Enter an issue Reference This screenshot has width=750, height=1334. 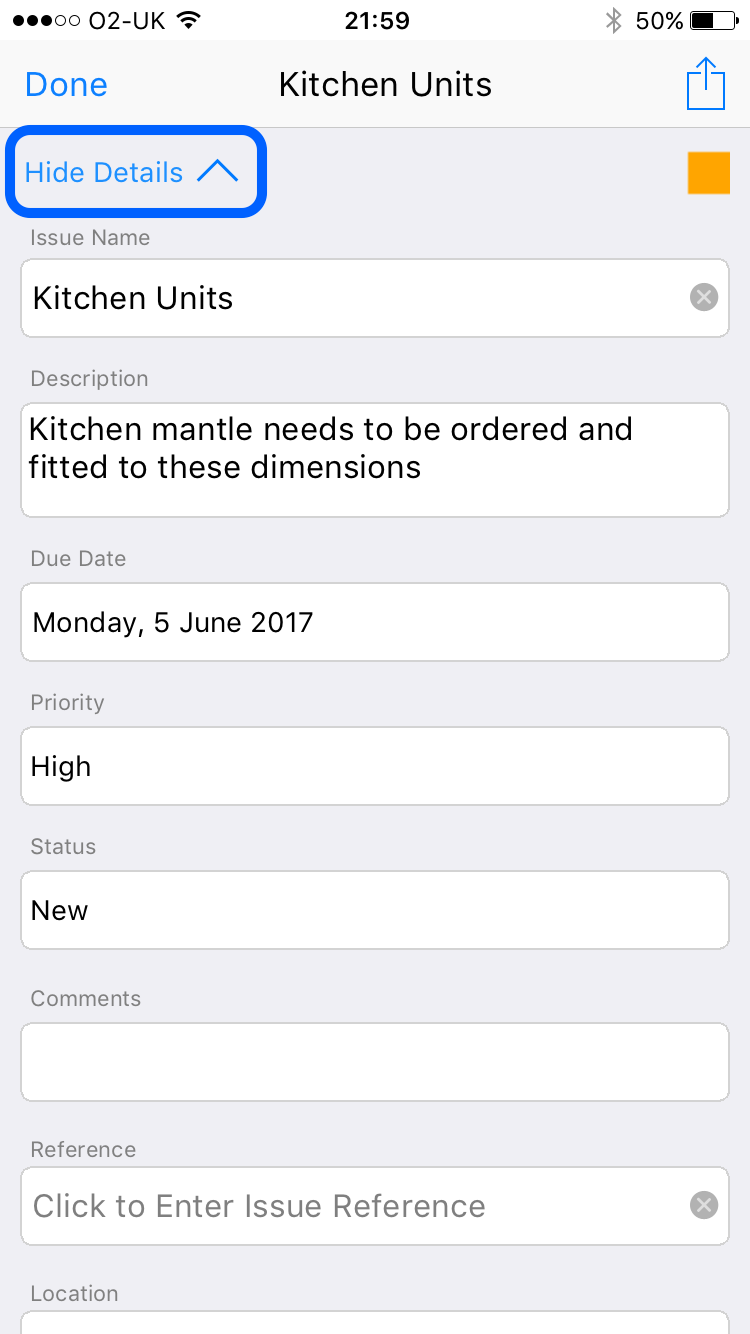(375, 1206)
